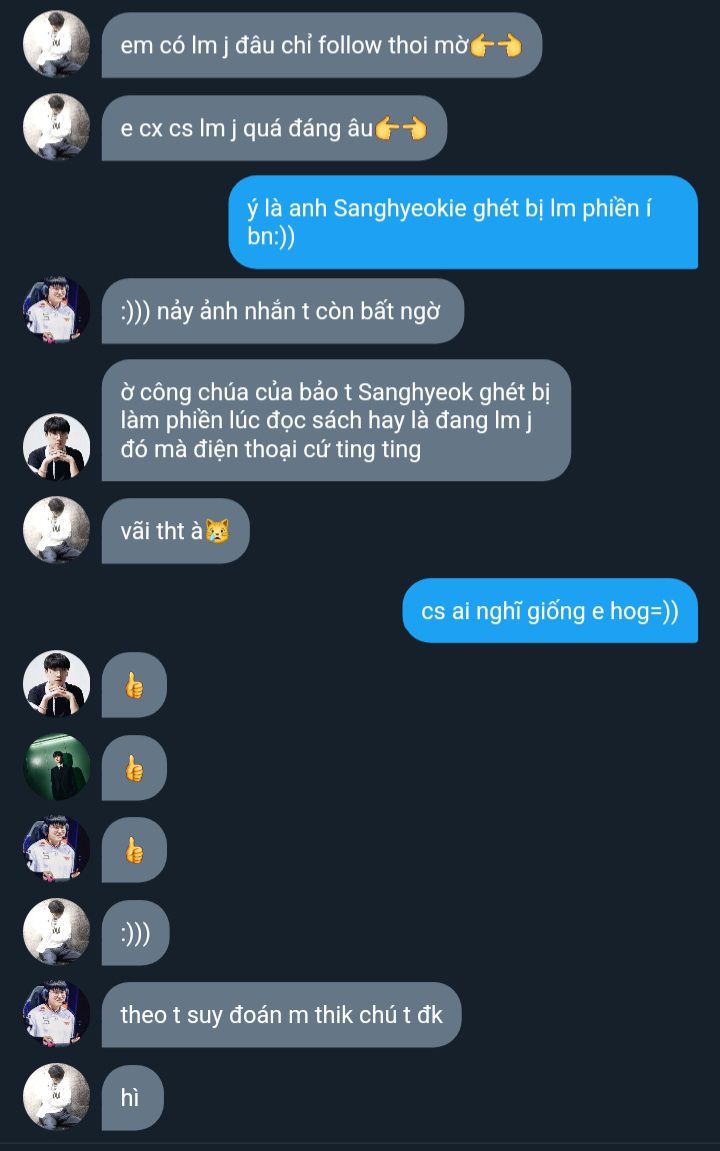Open the avatar beside 'theo t suy đoán m thik chú t đk'

point(57,1014)
